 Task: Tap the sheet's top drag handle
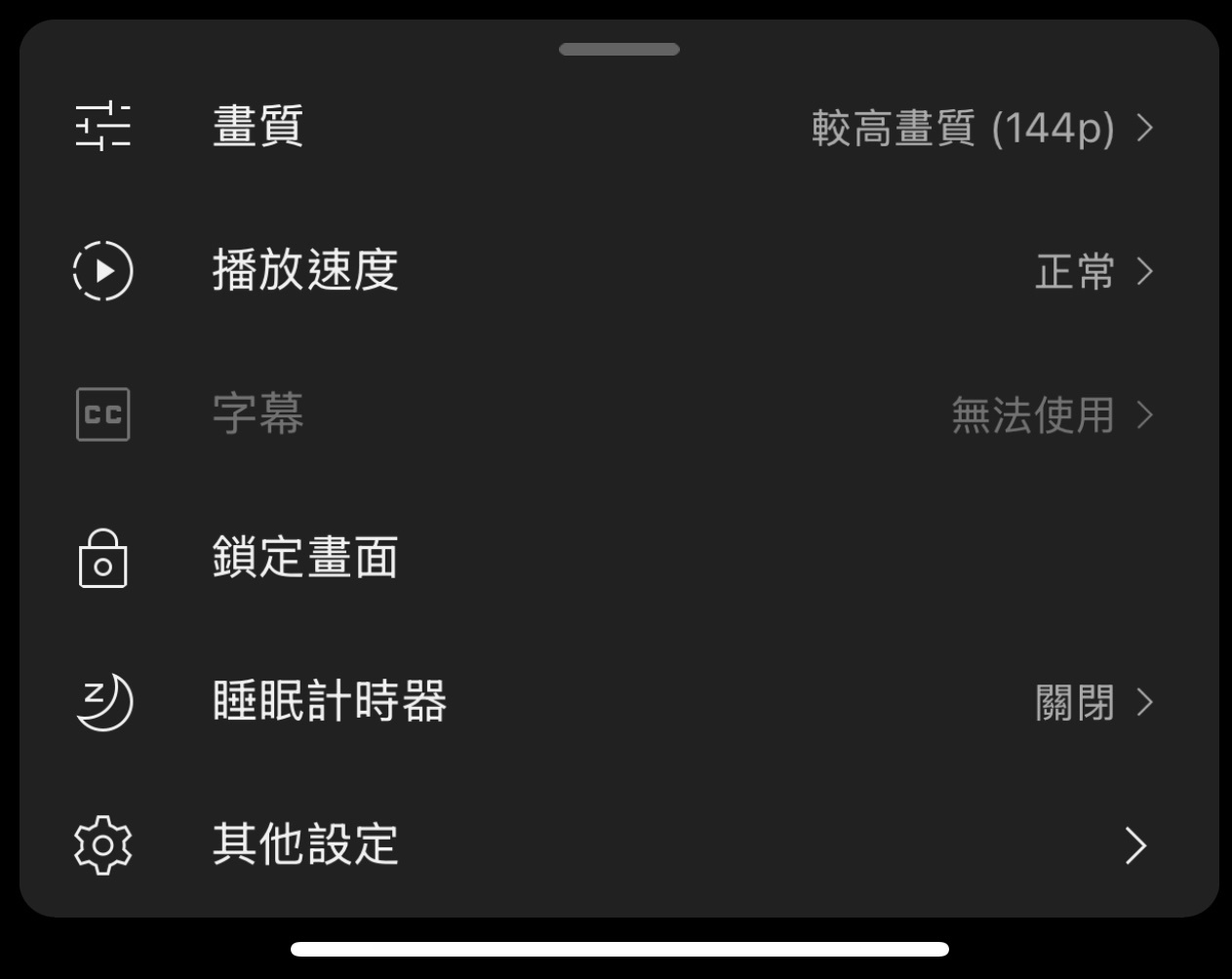click(618, 50)
